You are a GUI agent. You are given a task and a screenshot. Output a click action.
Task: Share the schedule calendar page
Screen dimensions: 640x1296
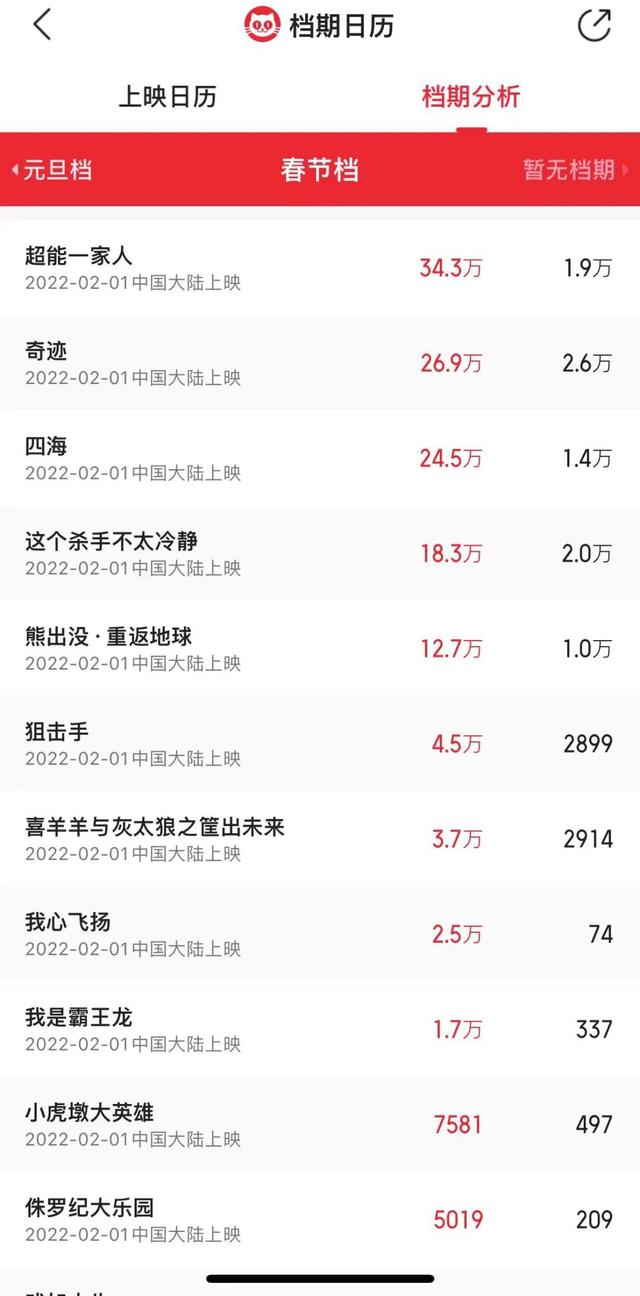(594, 25)
